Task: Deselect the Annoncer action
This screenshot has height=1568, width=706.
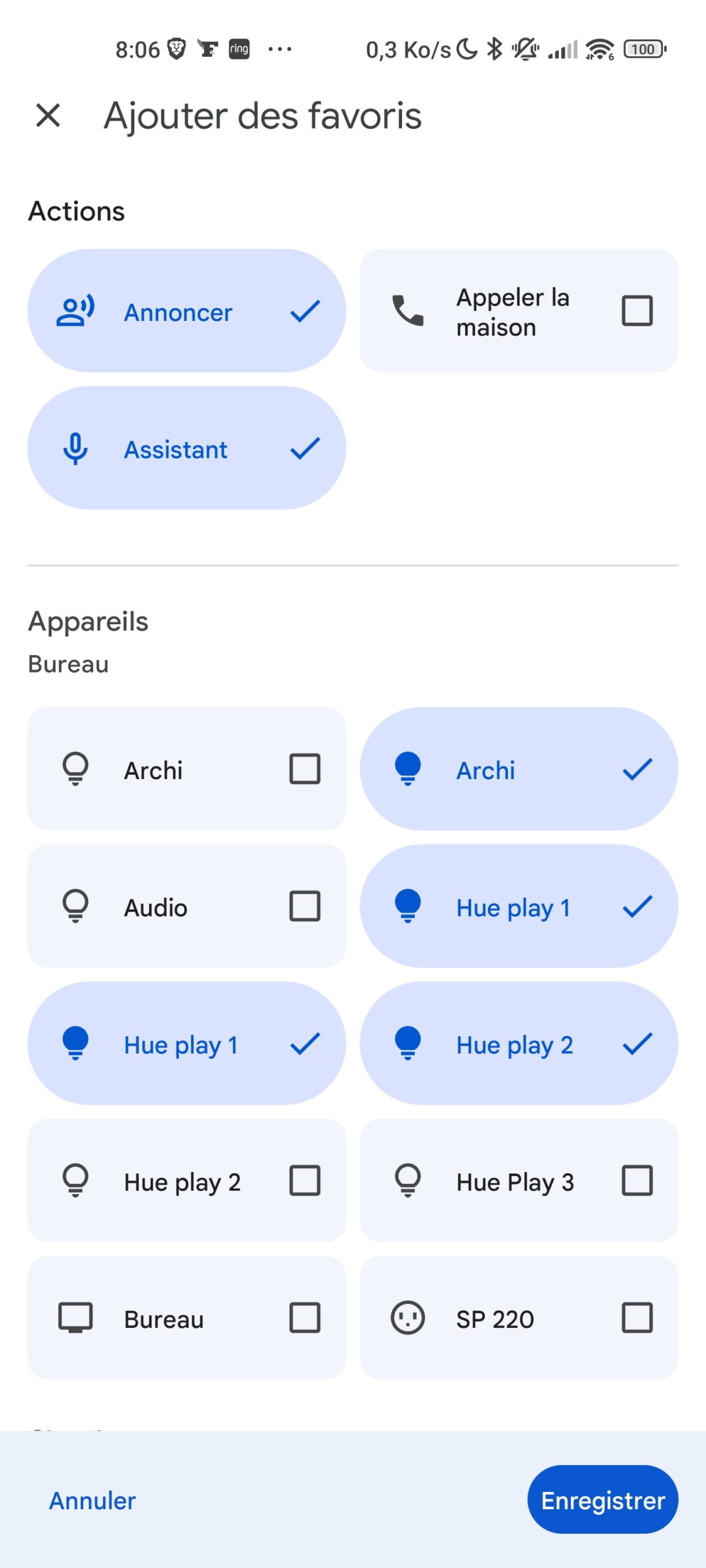Action: tap(186, 311)
